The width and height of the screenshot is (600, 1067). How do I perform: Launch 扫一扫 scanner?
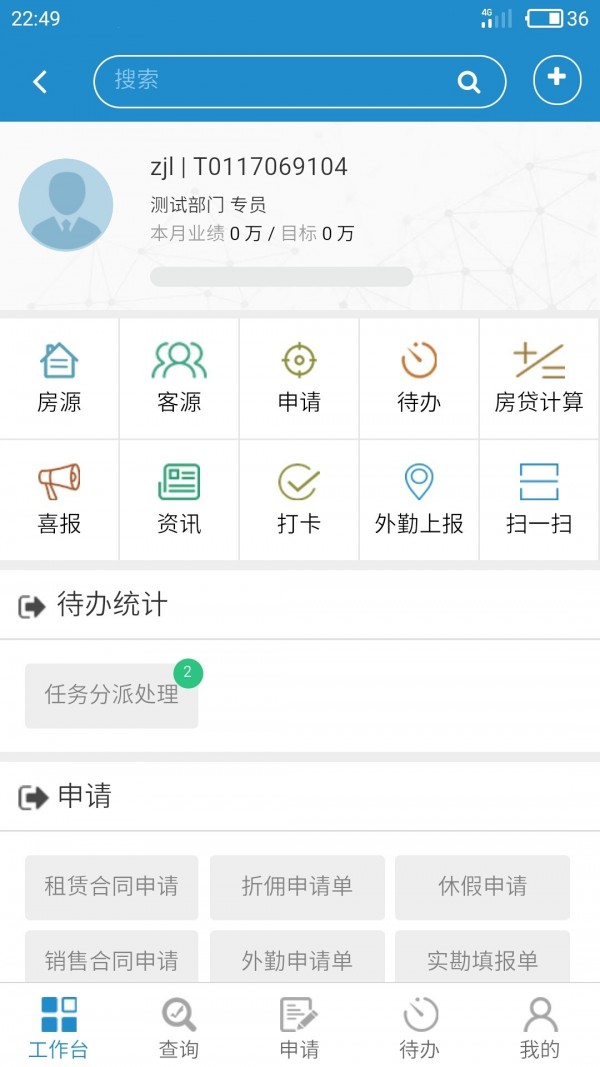pyautogui.click(x=539, y=499)
